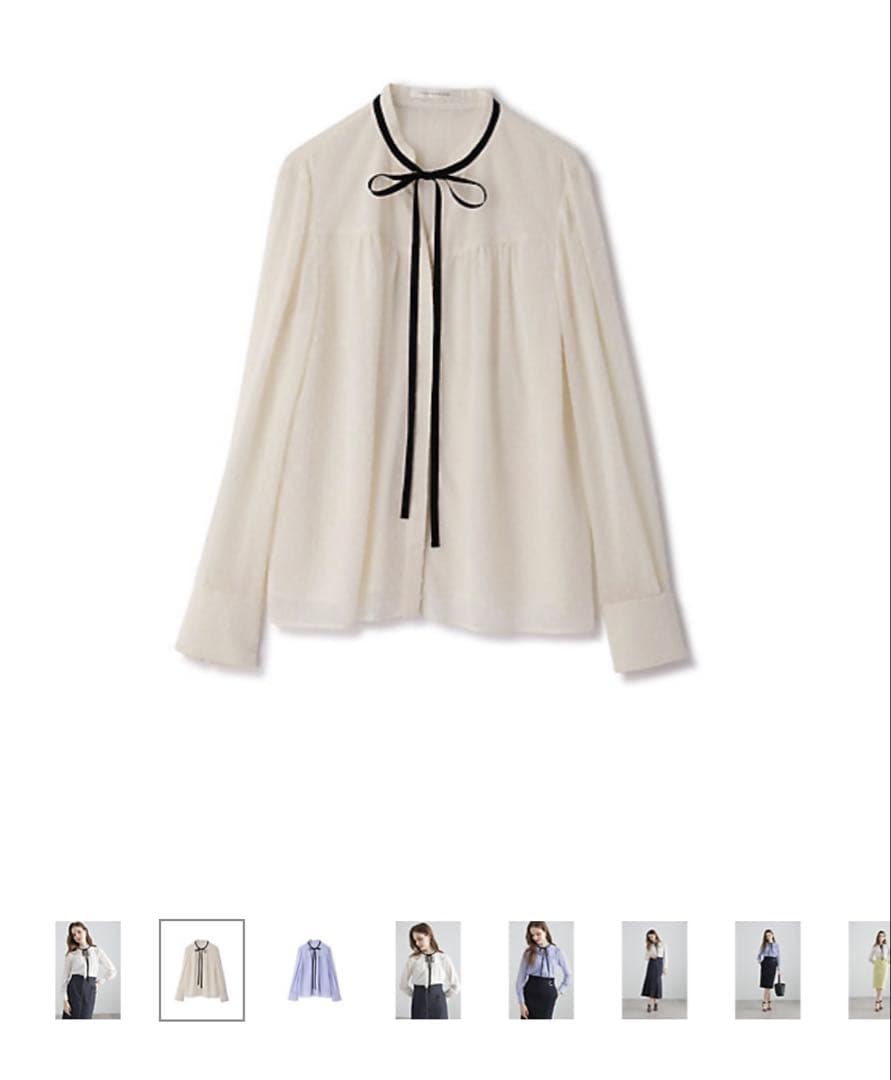891x1080 pixels.
Task: Open the close-up of model wearing white blouse
Action: click(428, 969)
